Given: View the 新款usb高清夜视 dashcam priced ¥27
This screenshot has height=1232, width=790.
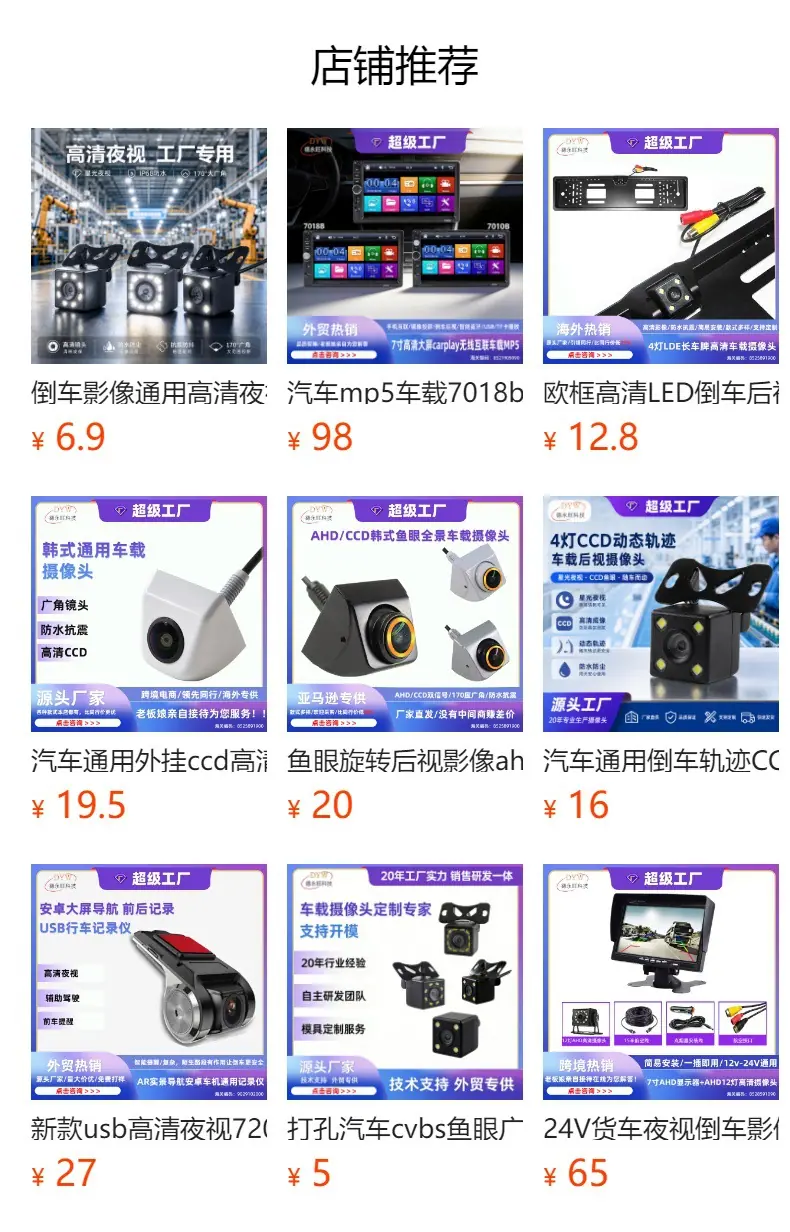Looking at the screenshot, I should click(149, 1028).
